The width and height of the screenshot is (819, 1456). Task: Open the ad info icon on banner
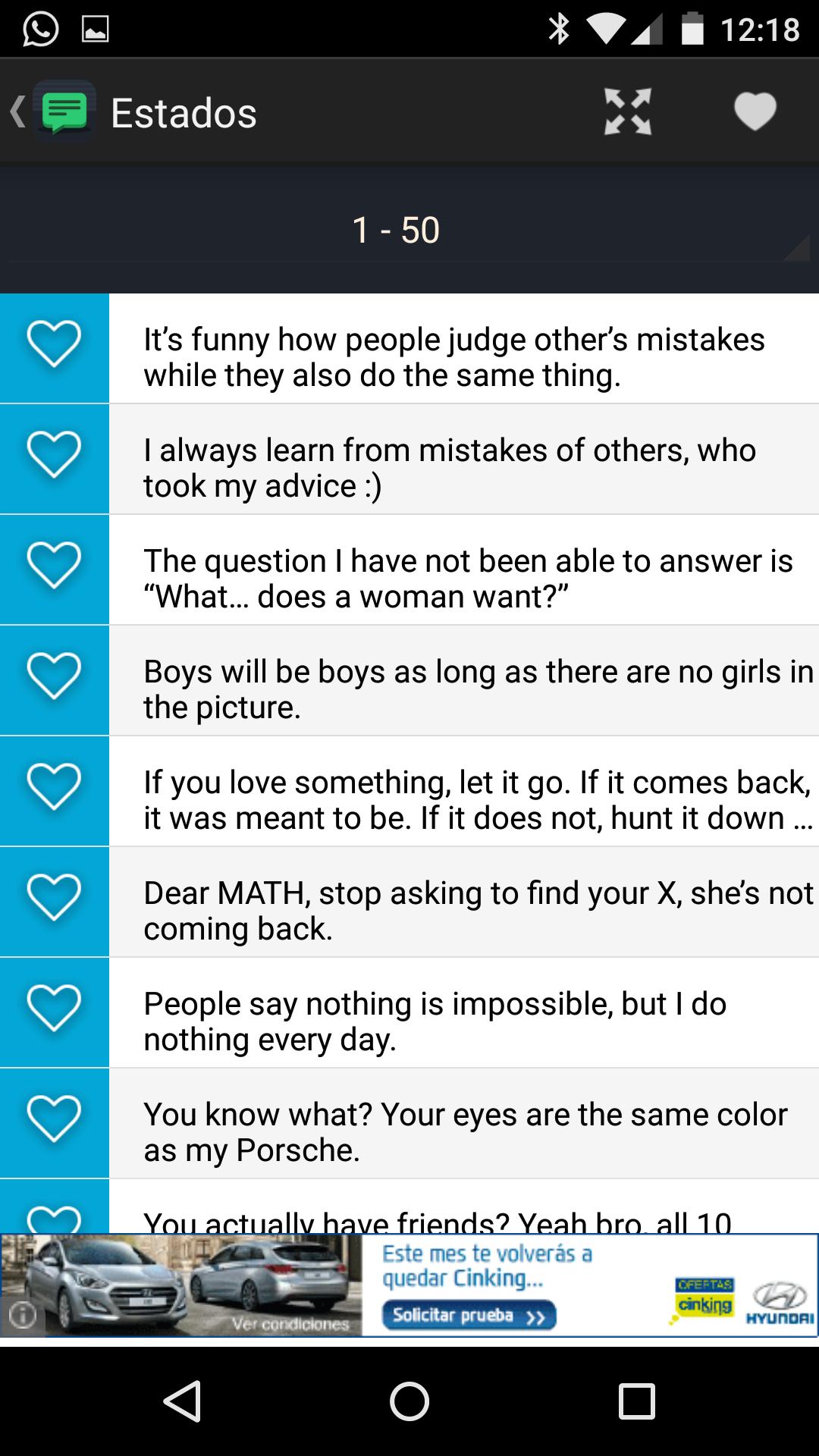coord(22,1316)
